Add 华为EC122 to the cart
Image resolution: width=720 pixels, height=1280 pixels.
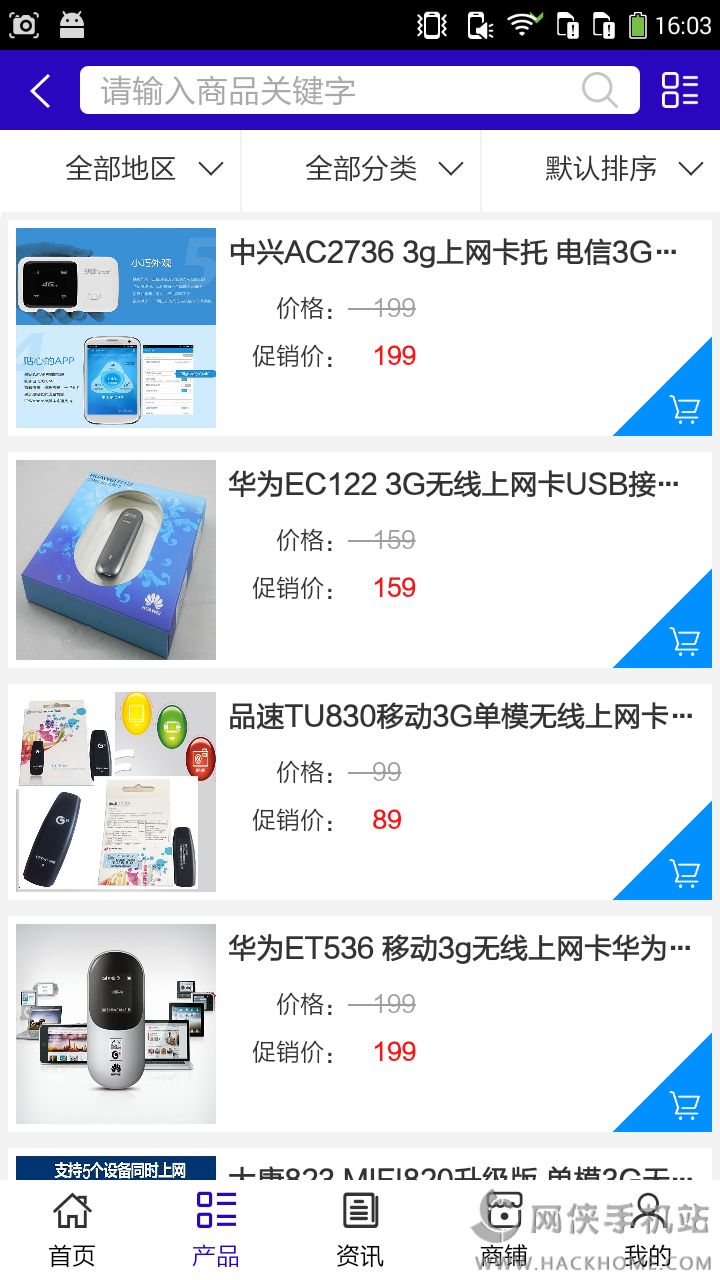pos(684,640)
